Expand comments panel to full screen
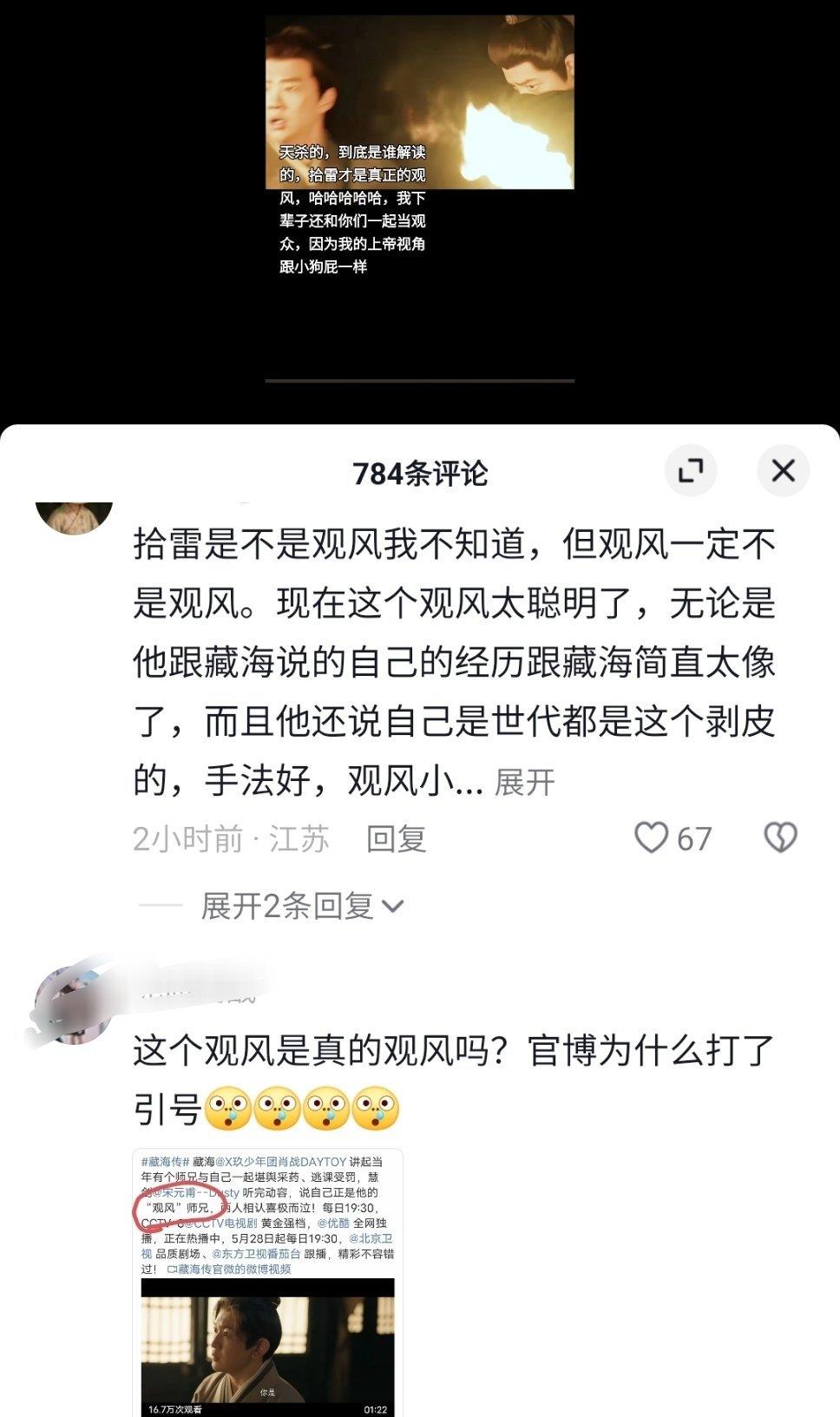840x1417 pixels. (690, 471)
